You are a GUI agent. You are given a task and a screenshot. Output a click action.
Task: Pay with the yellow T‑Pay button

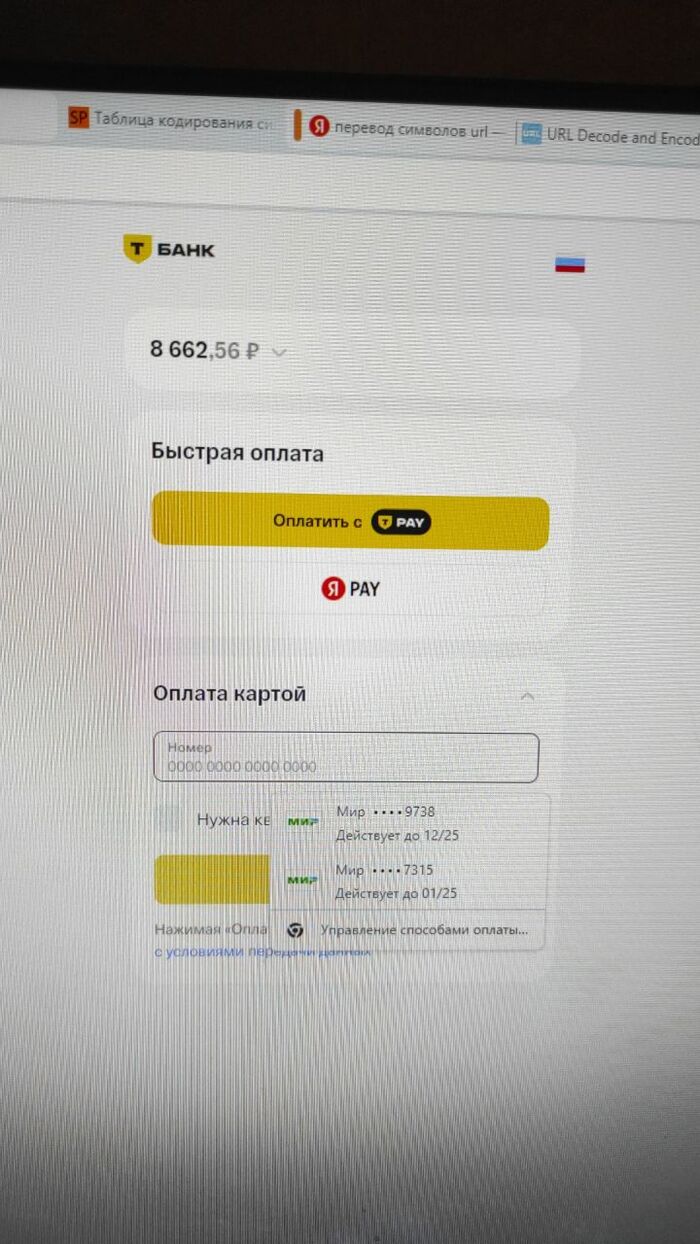point(350,522)
